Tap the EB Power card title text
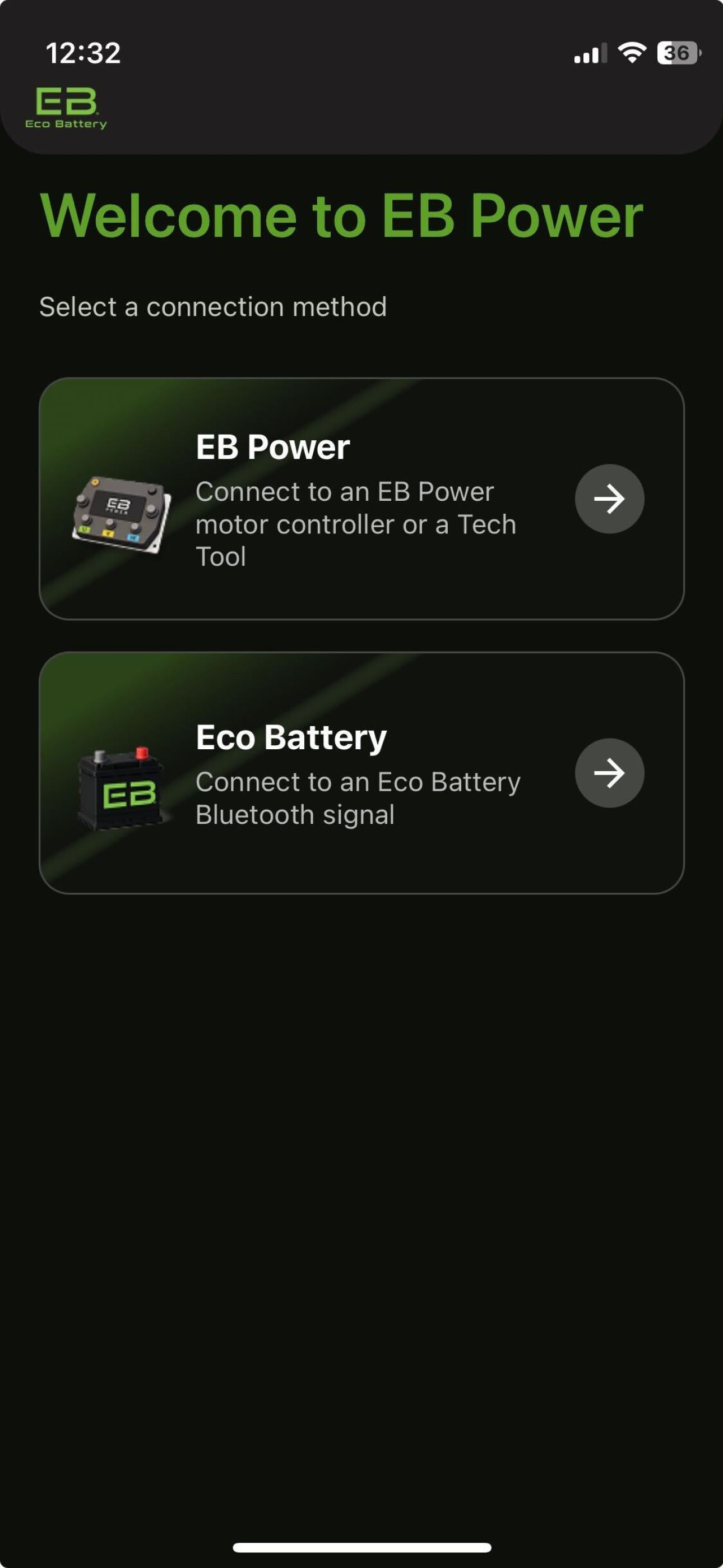This screenshot has width=723, height=1568. point(272,446)
